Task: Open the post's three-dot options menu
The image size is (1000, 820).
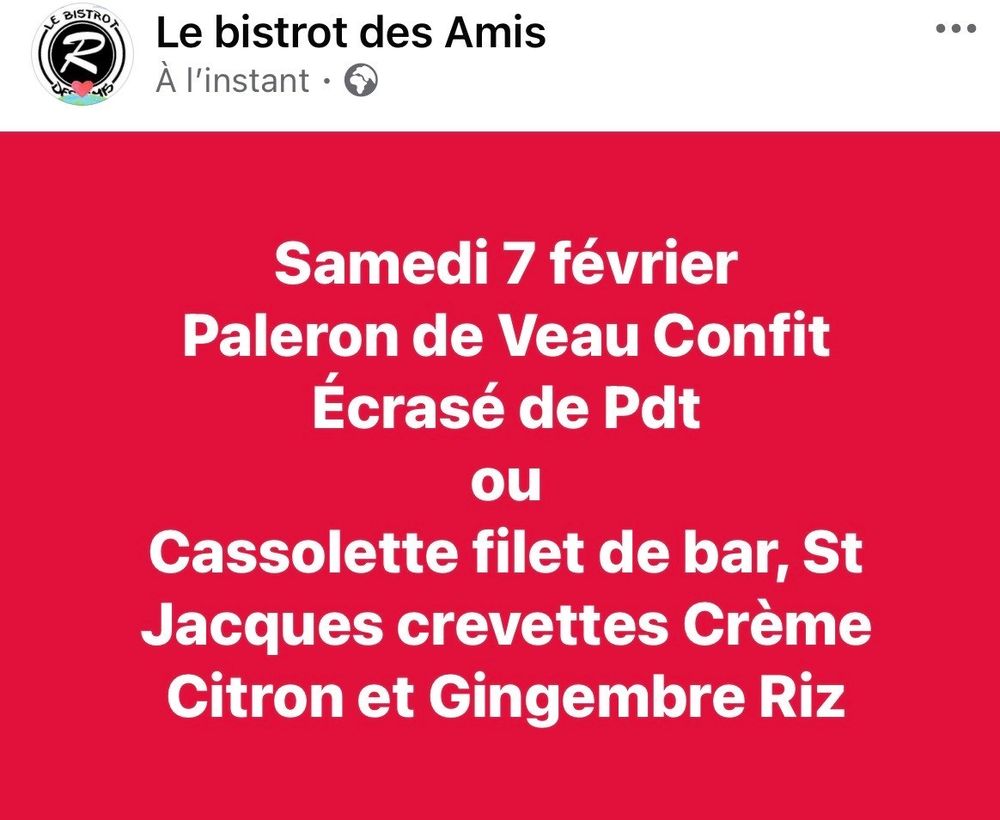Action: [954, 29]
